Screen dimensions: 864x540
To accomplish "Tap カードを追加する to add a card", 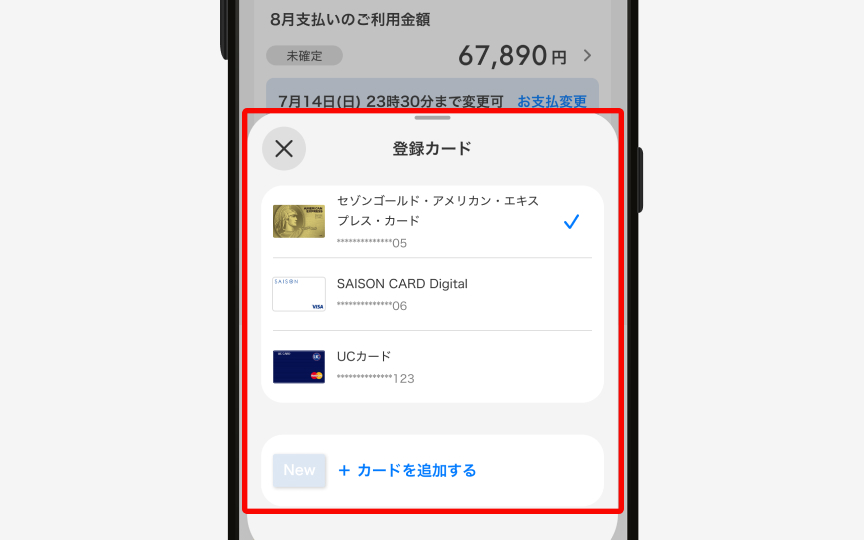I will click(407, 470).
